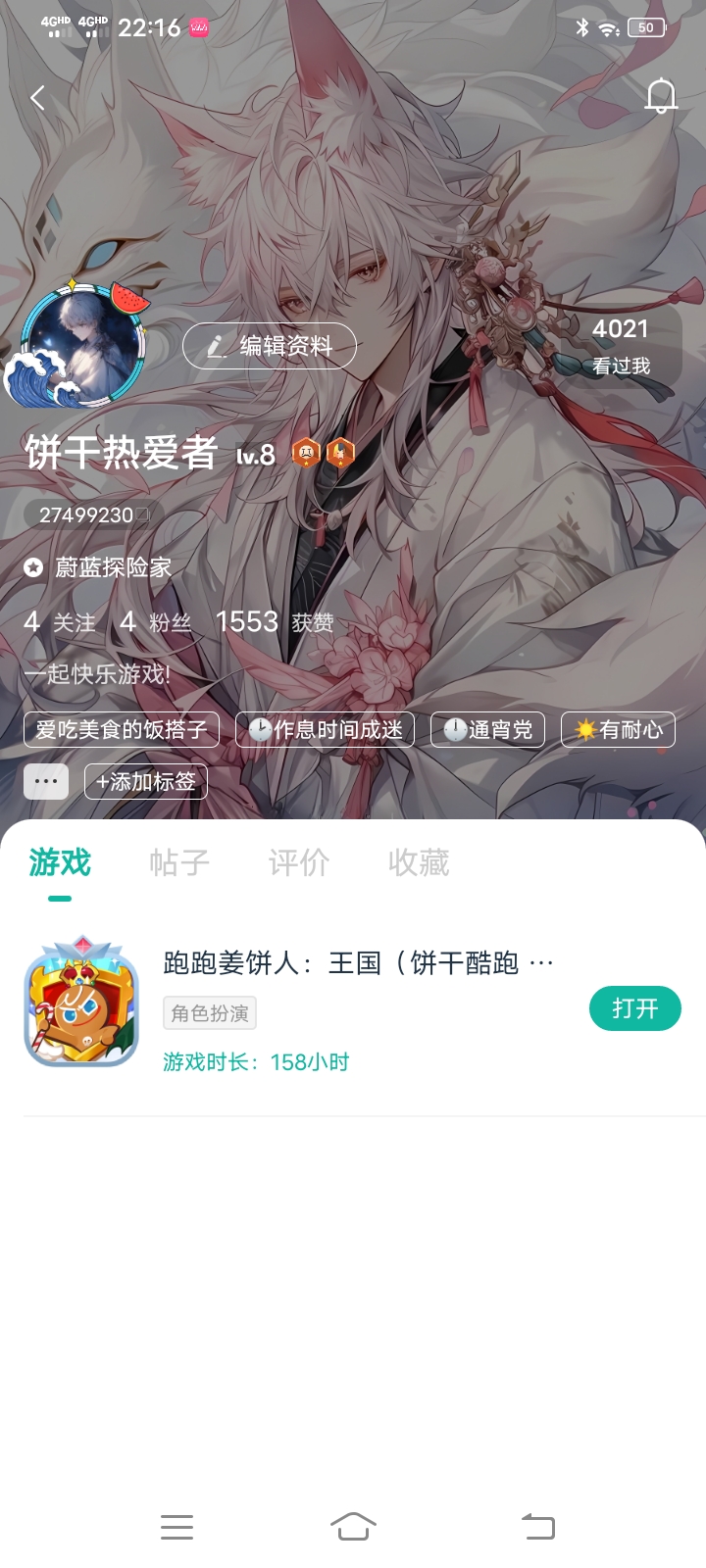Go to the system home screen

click(353, 1526)
